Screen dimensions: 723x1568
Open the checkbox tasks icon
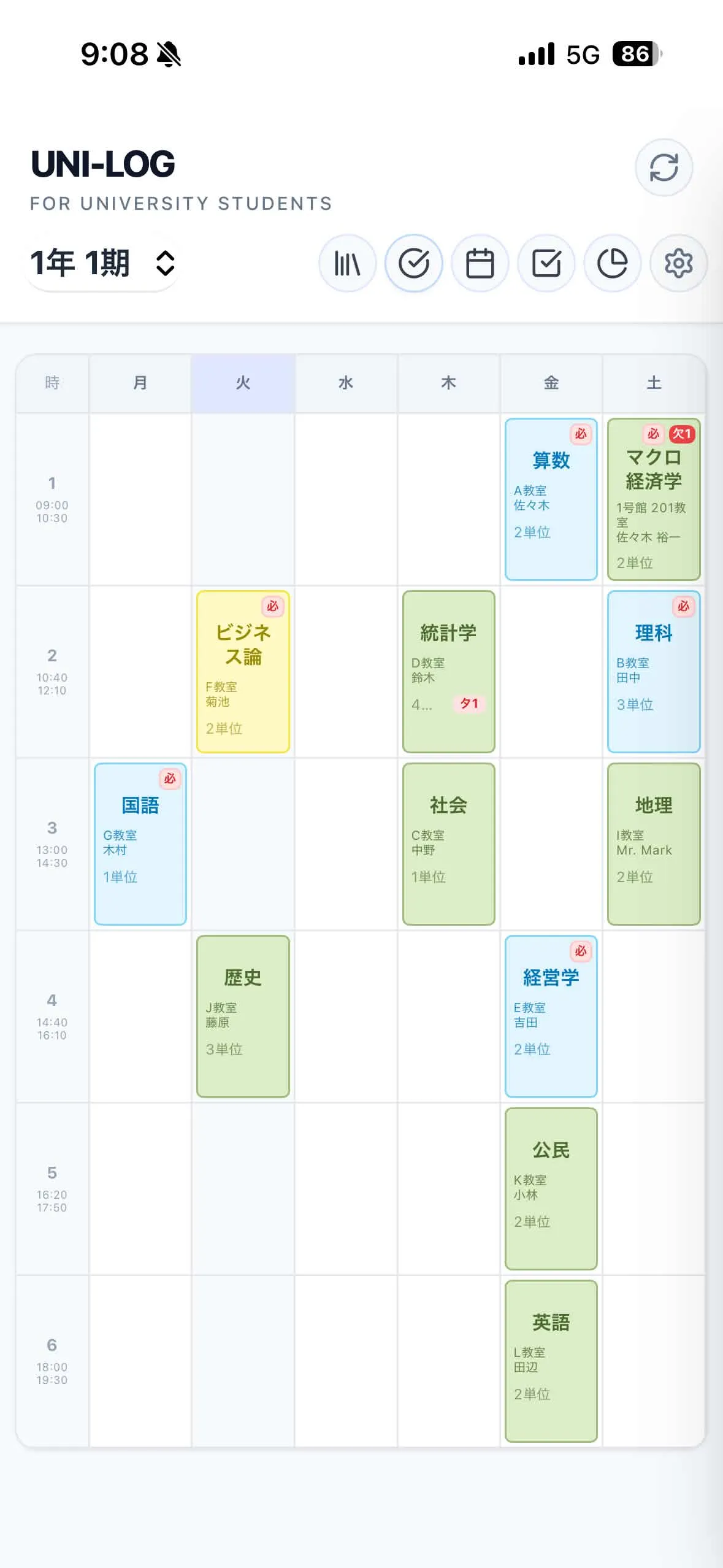pos(546,264)
